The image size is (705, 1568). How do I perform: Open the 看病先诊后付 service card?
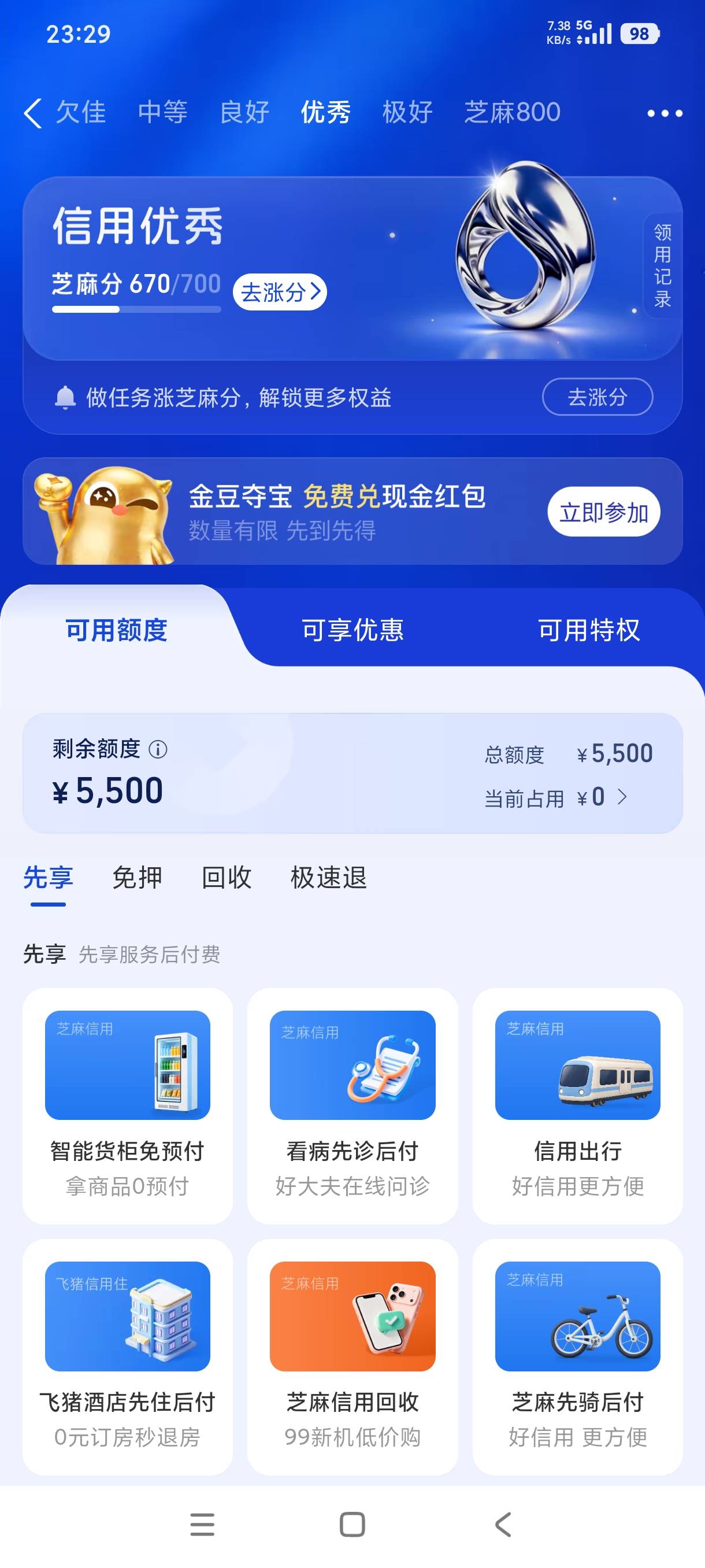click(x=352, y=1106)
